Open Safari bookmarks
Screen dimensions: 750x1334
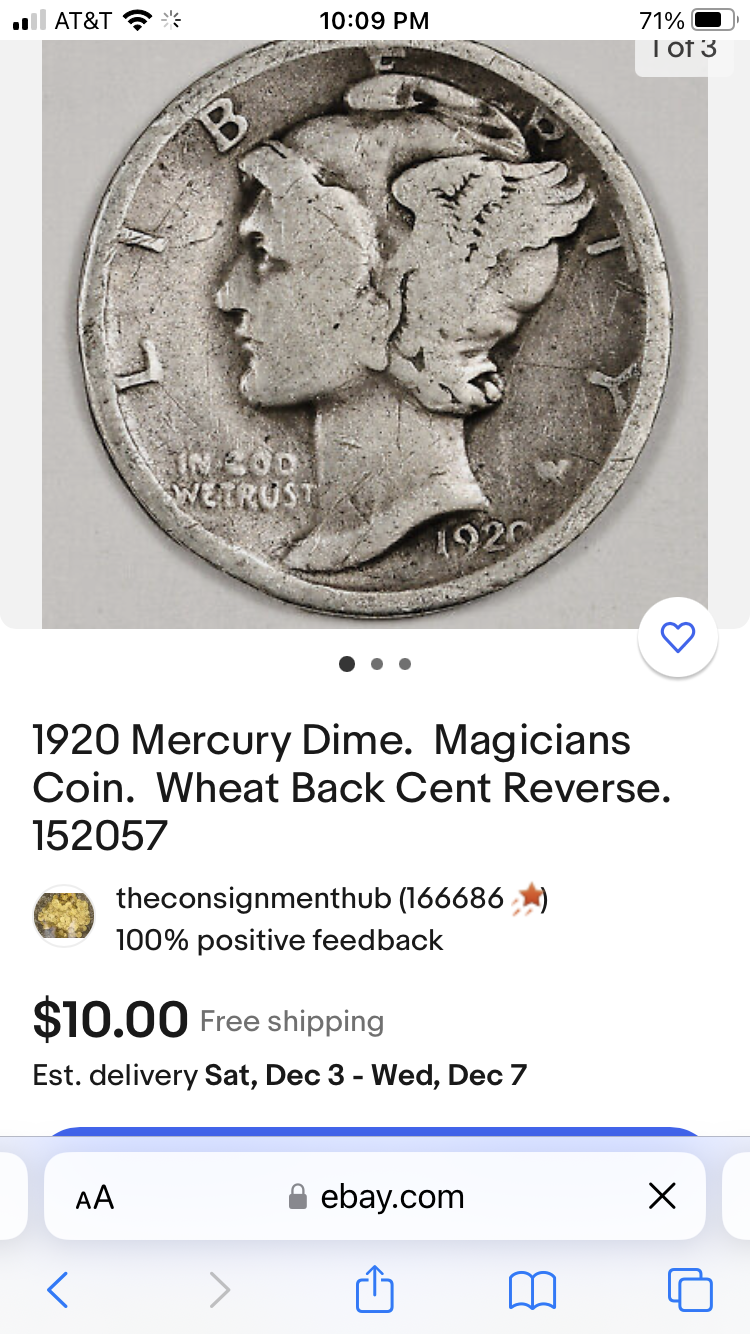[x=532, y=1290]
